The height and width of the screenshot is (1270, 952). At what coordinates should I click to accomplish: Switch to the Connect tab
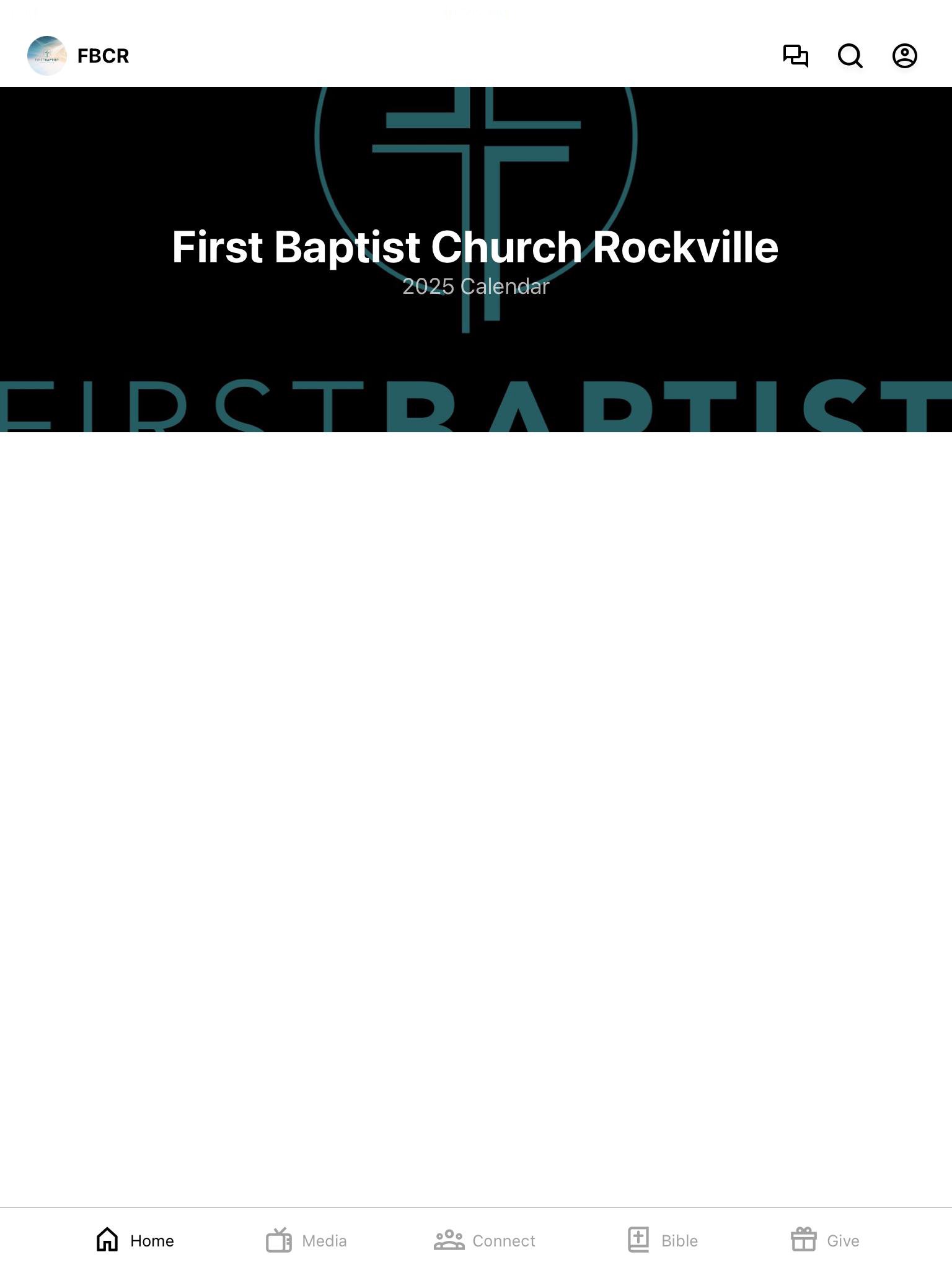[x=485, y=1240]
